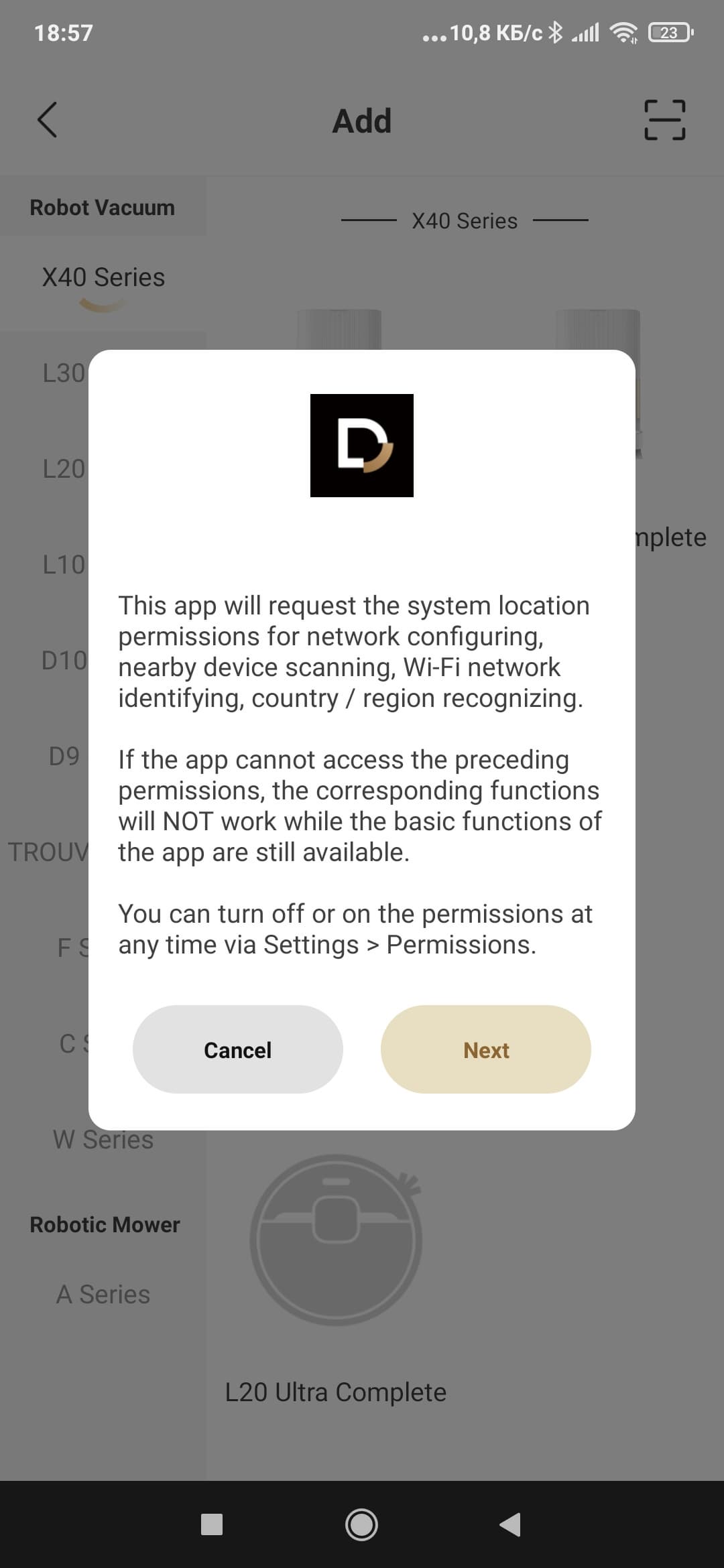Go back from the Add screen

47,121
